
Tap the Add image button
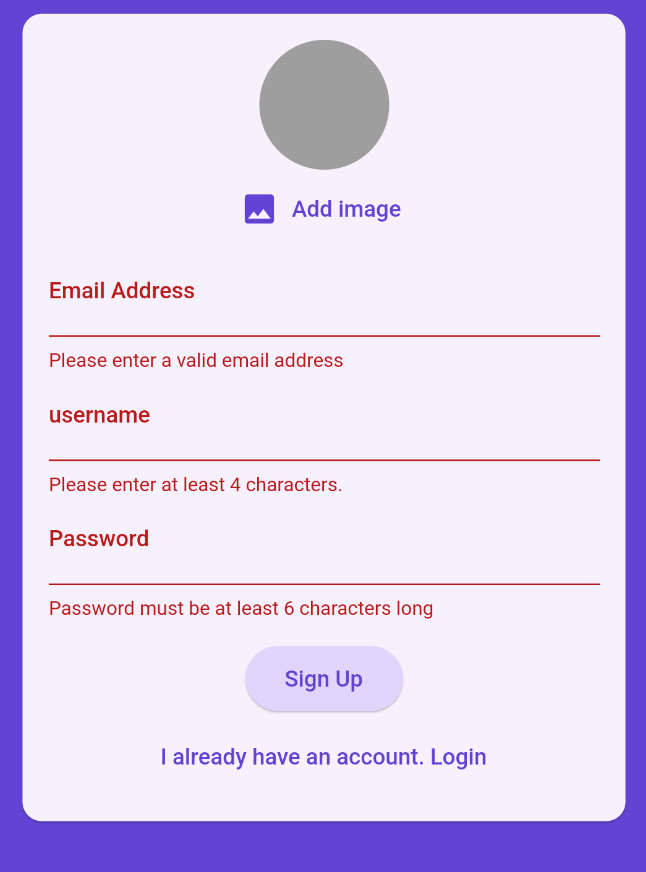tap(323, 209)
